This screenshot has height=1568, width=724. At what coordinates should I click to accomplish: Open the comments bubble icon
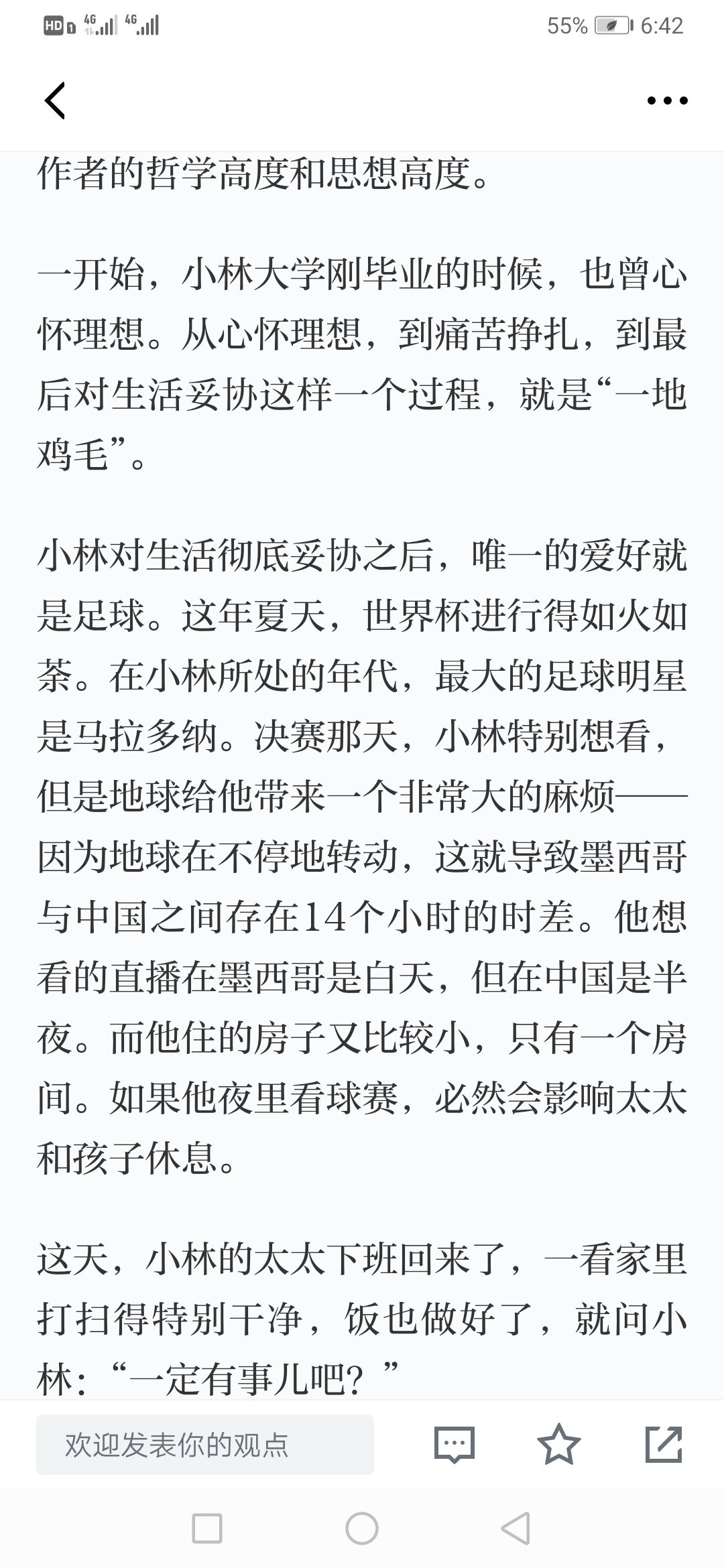point(455,1445)
